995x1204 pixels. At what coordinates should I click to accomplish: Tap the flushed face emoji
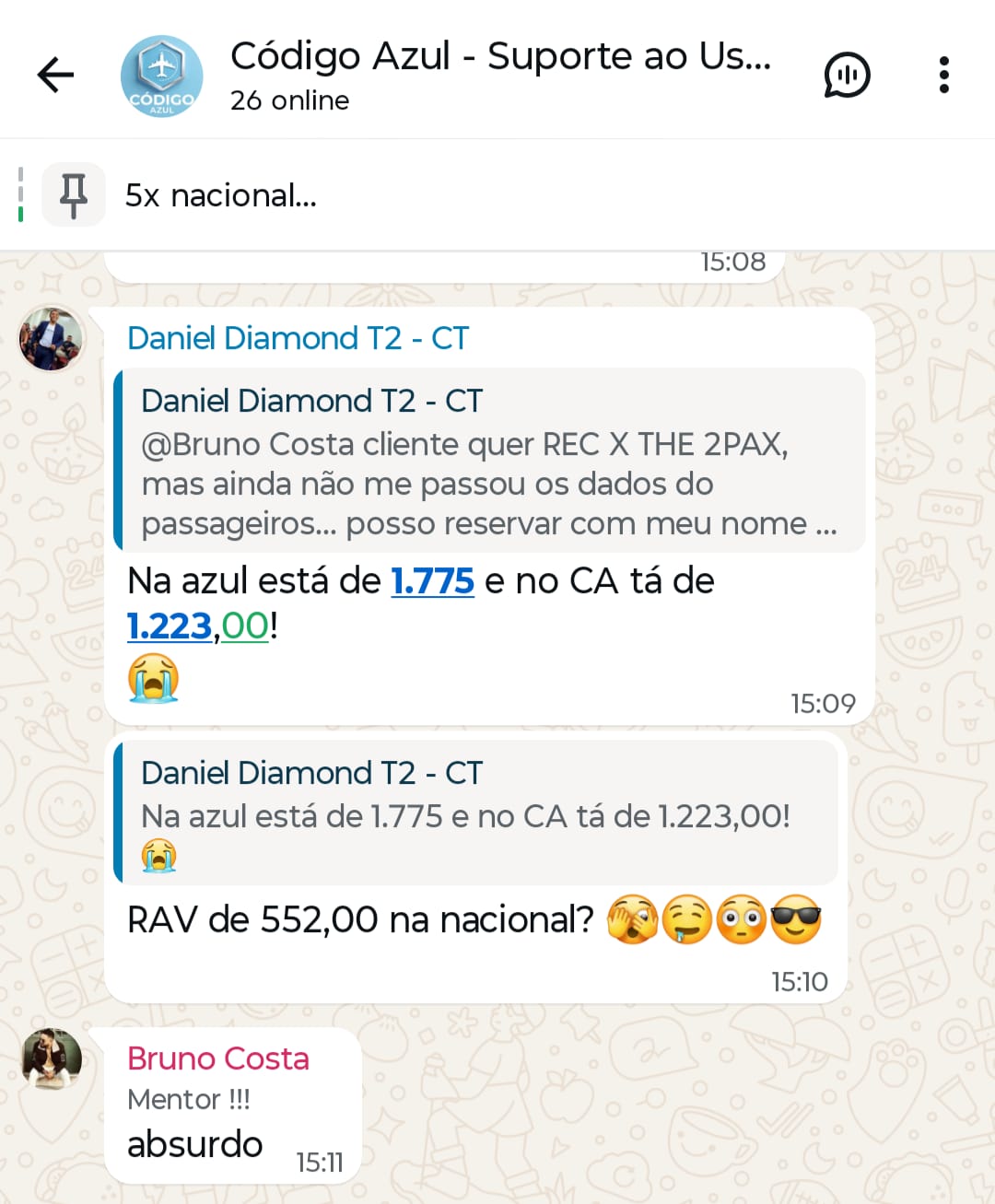[740, 918]
